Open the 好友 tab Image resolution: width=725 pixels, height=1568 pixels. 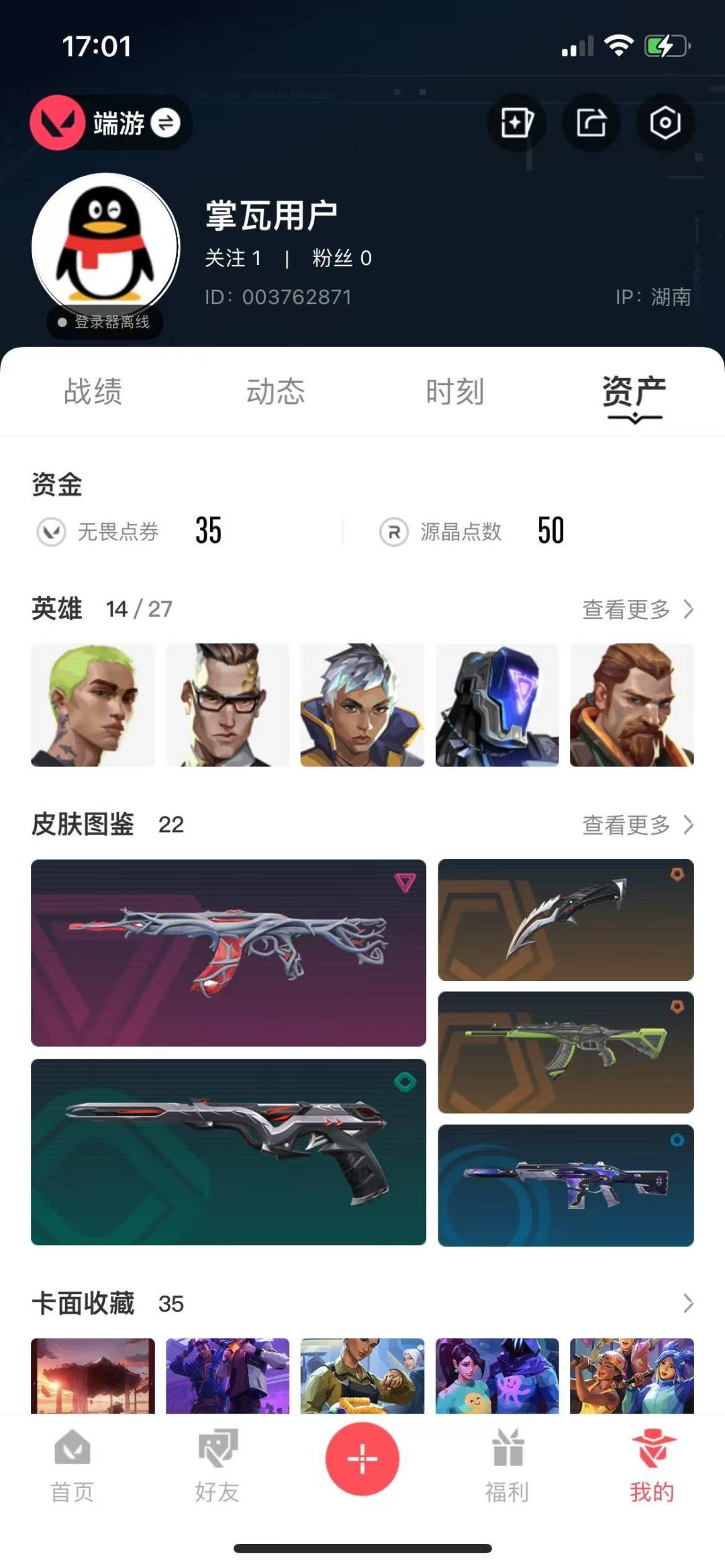[217, 1466]
